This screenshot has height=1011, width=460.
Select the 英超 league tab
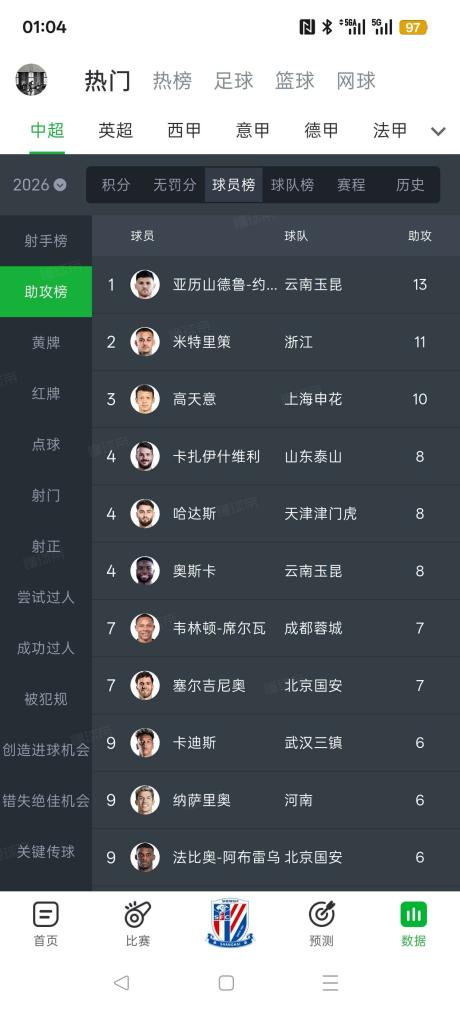point(115,130)
